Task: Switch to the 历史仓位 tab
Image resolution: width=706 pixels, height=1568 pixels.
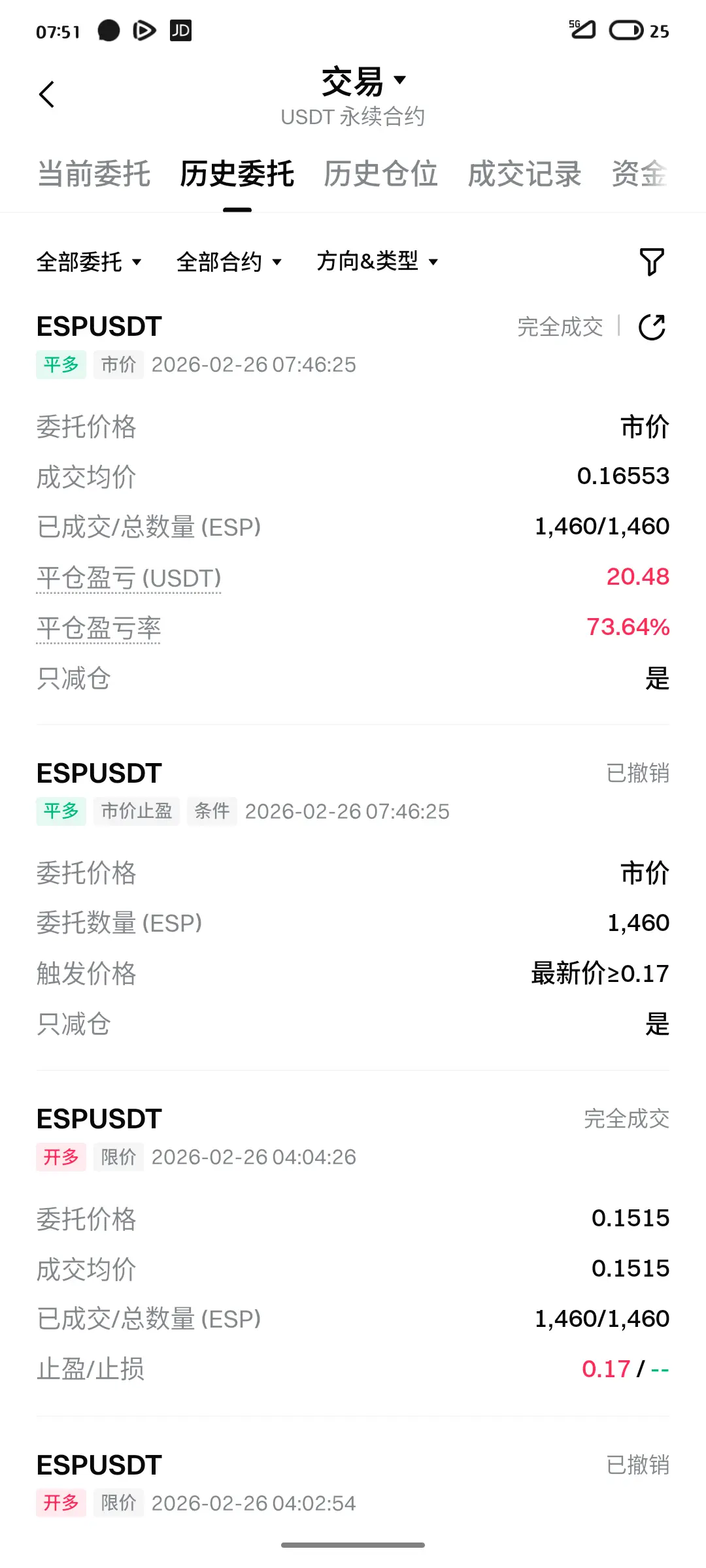Action: 380,174
